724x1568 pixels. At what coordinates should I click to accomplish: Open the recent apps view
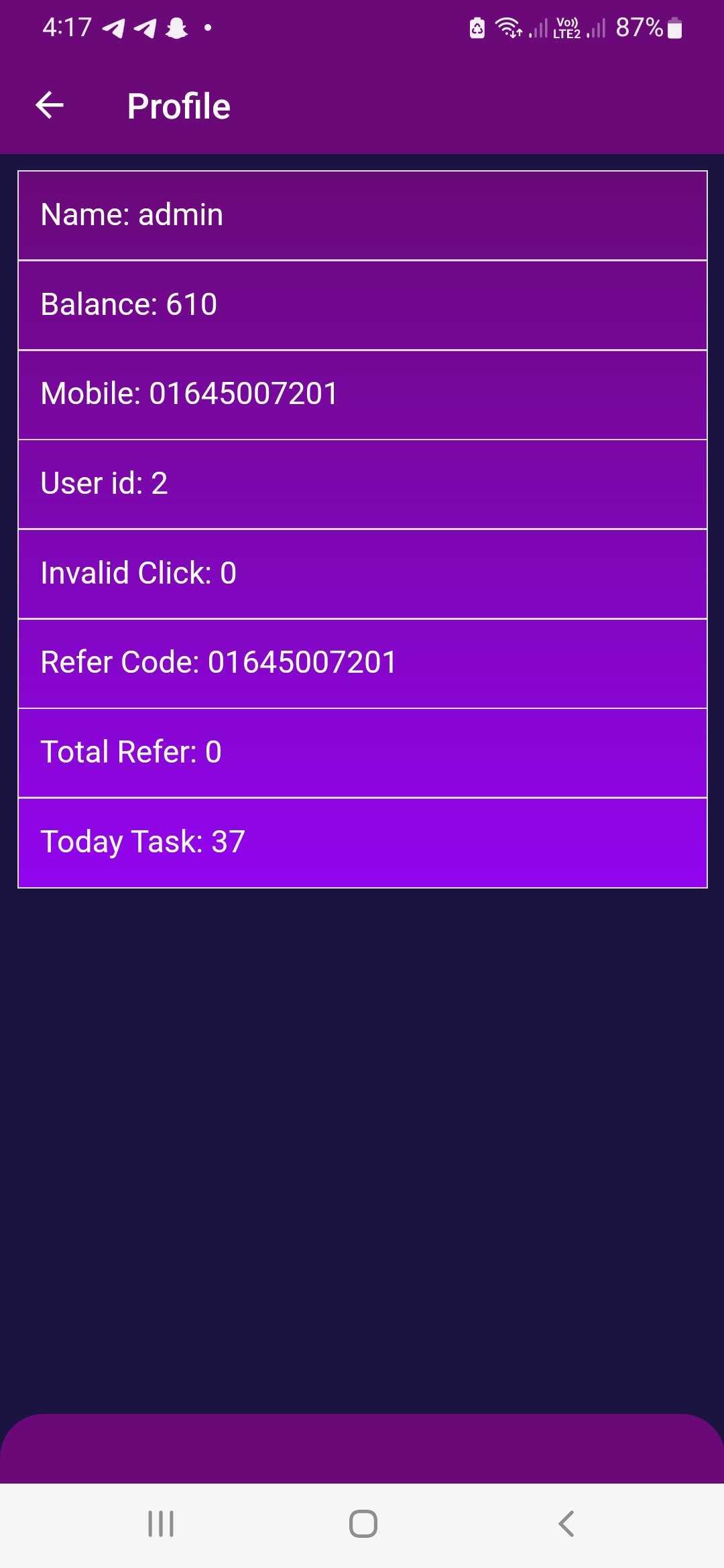tap(161, 1524)
